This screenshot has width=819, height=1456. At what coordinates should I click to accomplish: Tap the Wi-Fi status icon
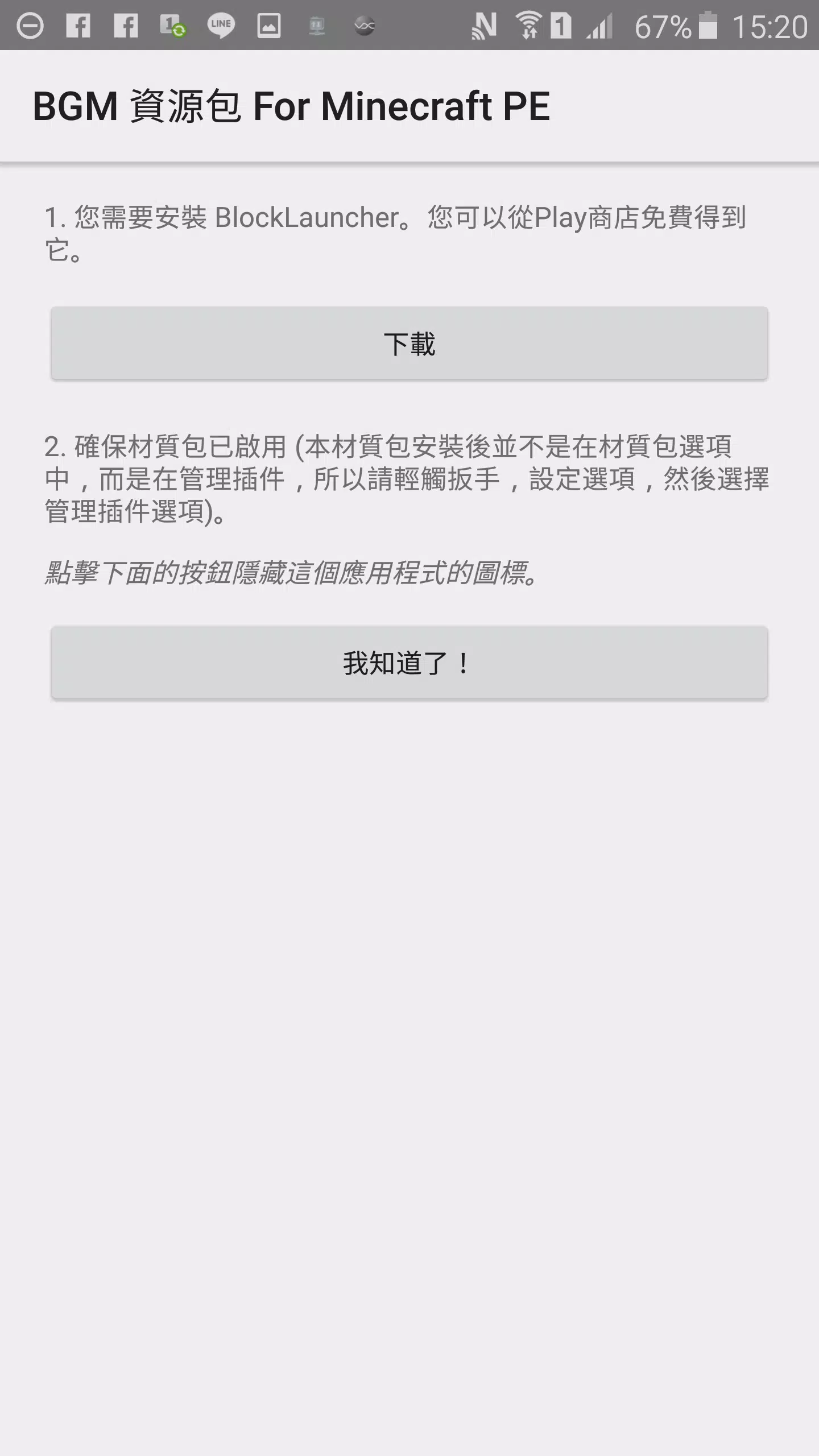coord(529,26)
